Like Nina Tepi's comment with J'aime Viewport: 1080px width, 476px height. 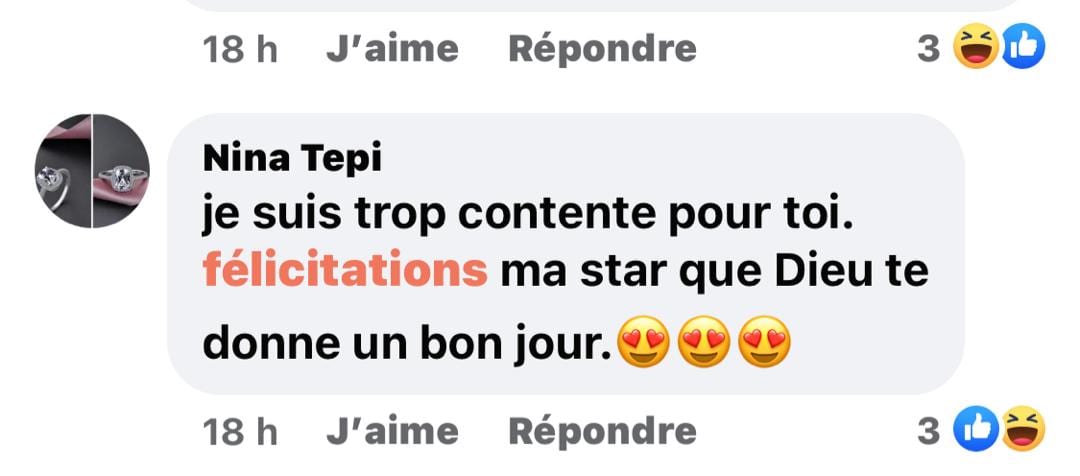(392, 431)
